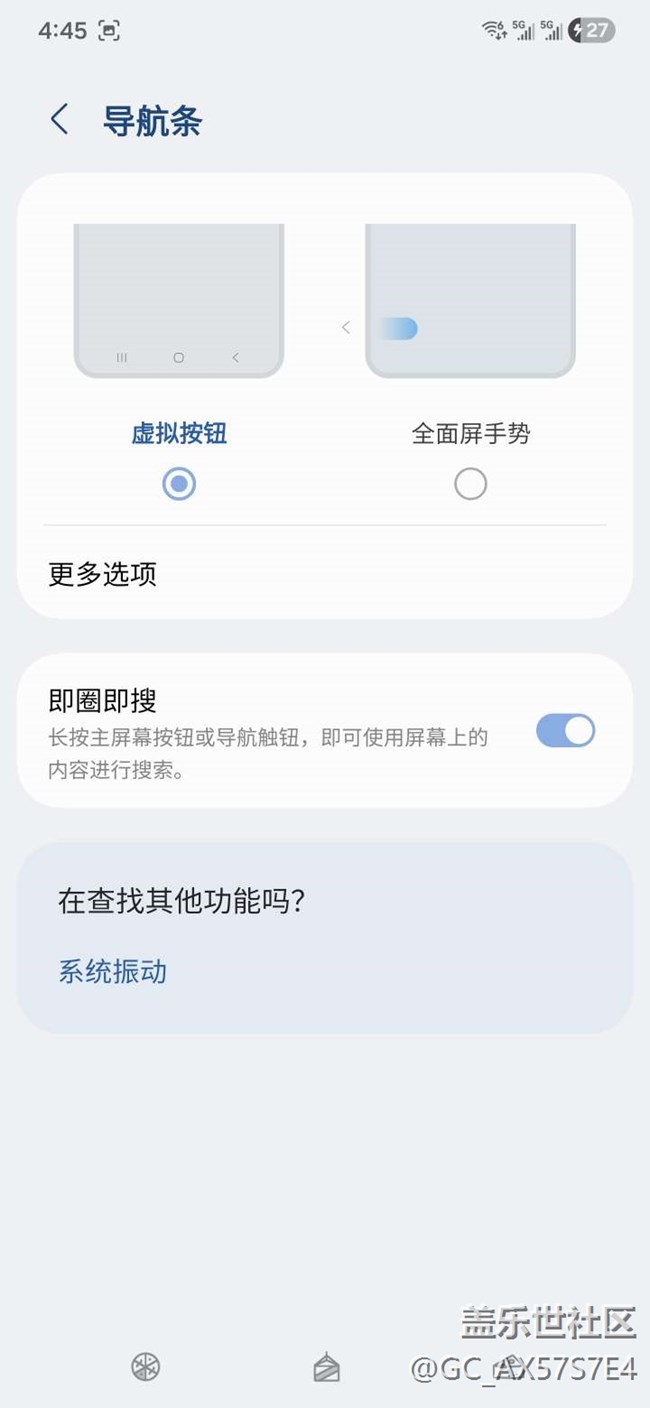650x1408 pixels.
Task: Open 更多选项
Action: tap(103, 574)
